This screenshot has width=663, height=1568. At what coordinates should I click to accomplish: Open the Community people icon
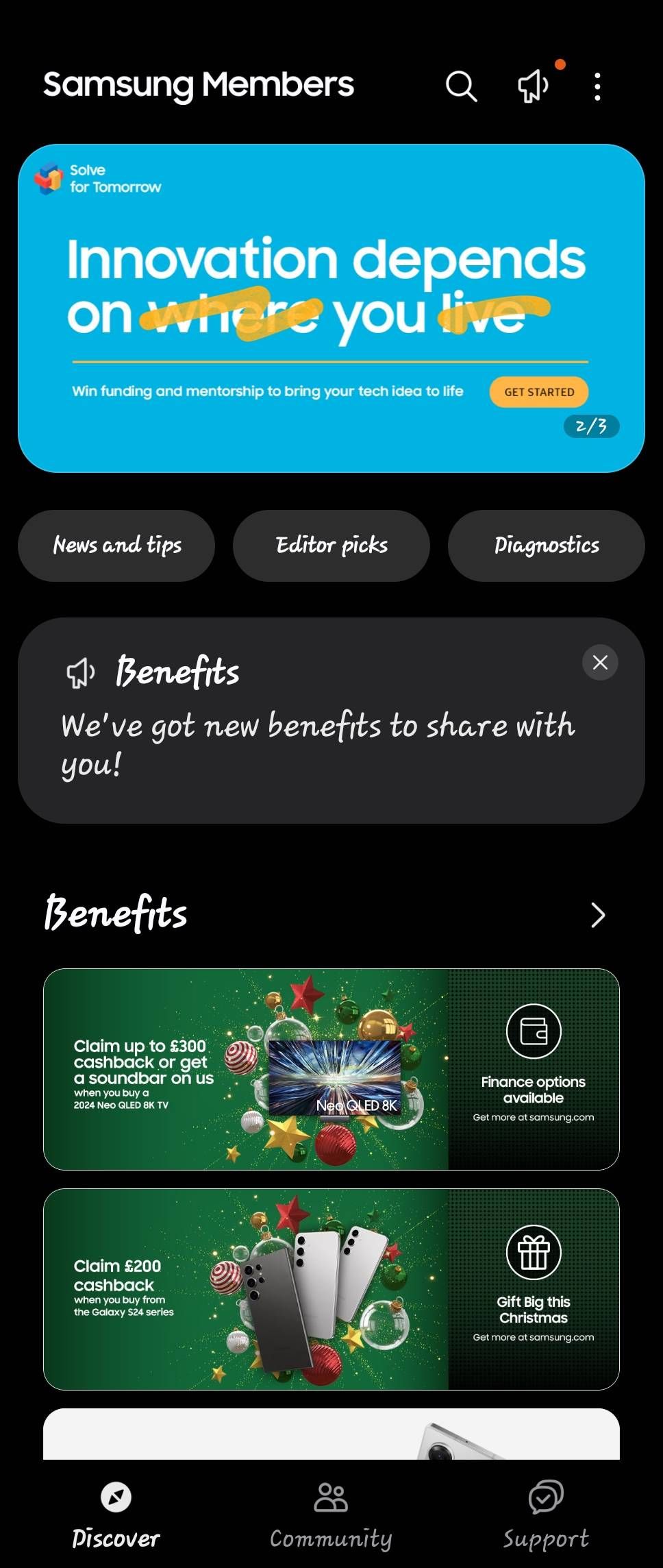click(x=331, y=1496)
